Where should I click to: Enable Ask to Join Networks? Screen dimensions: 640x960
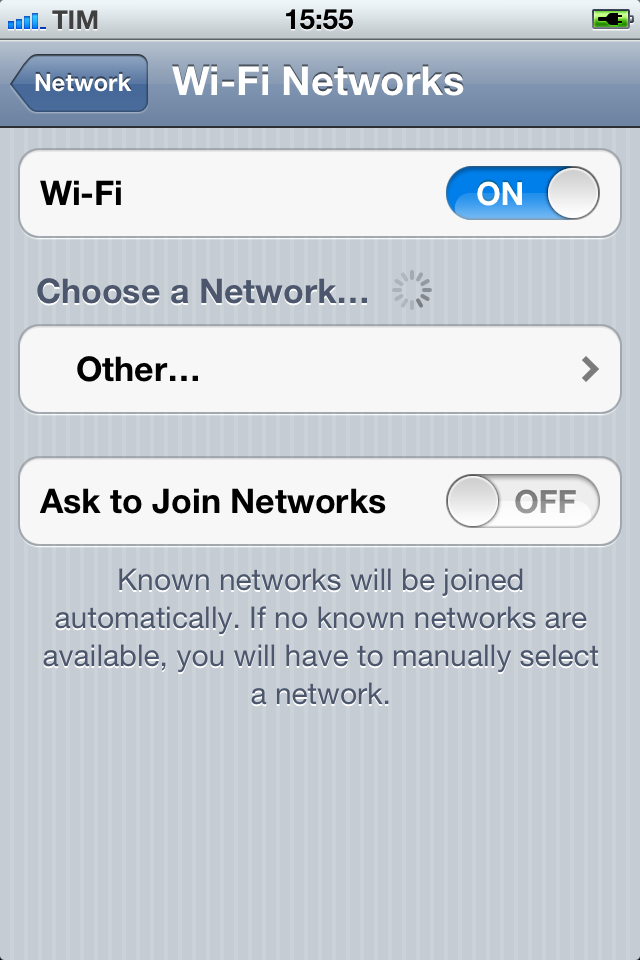(522, 501)
